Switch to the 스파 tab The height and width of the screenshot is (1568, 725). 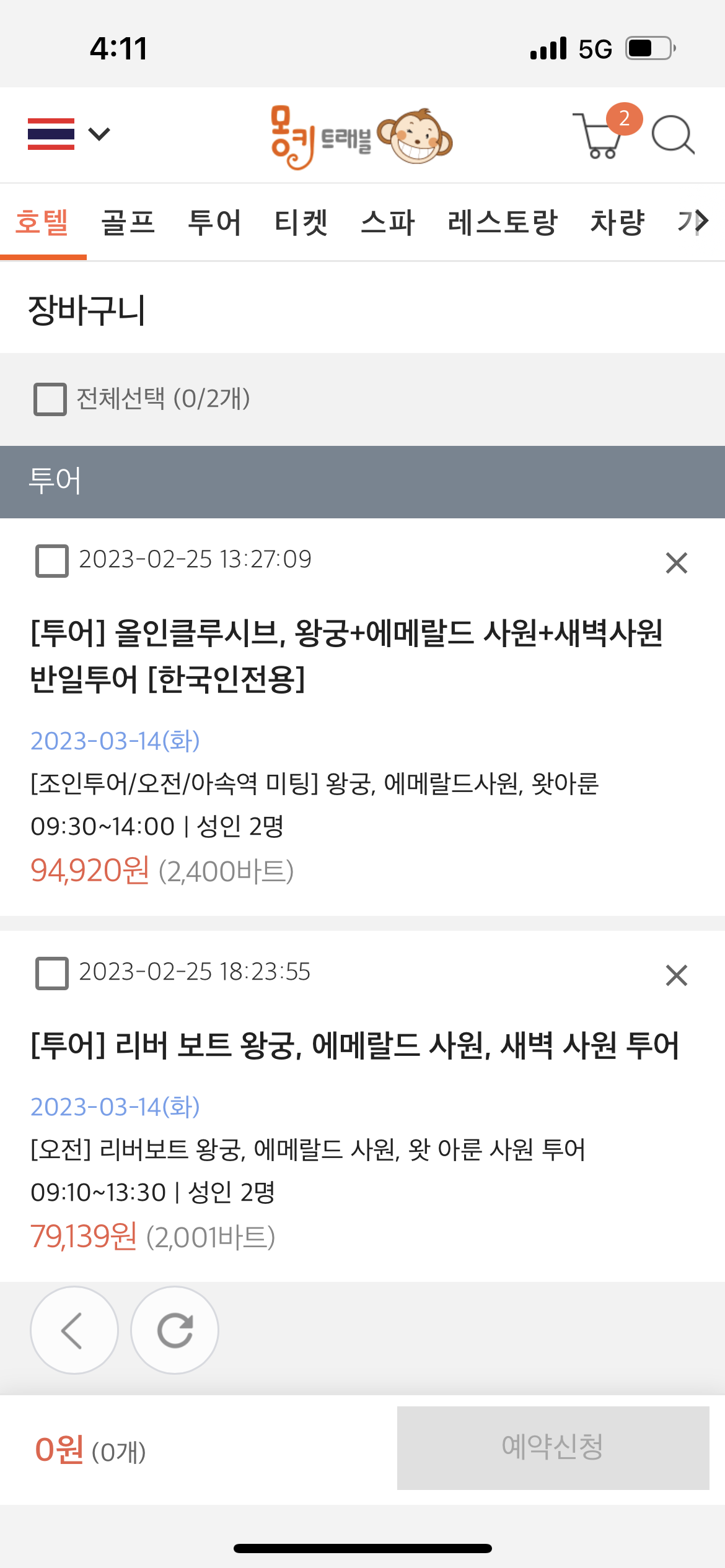[x=388, y=222]
